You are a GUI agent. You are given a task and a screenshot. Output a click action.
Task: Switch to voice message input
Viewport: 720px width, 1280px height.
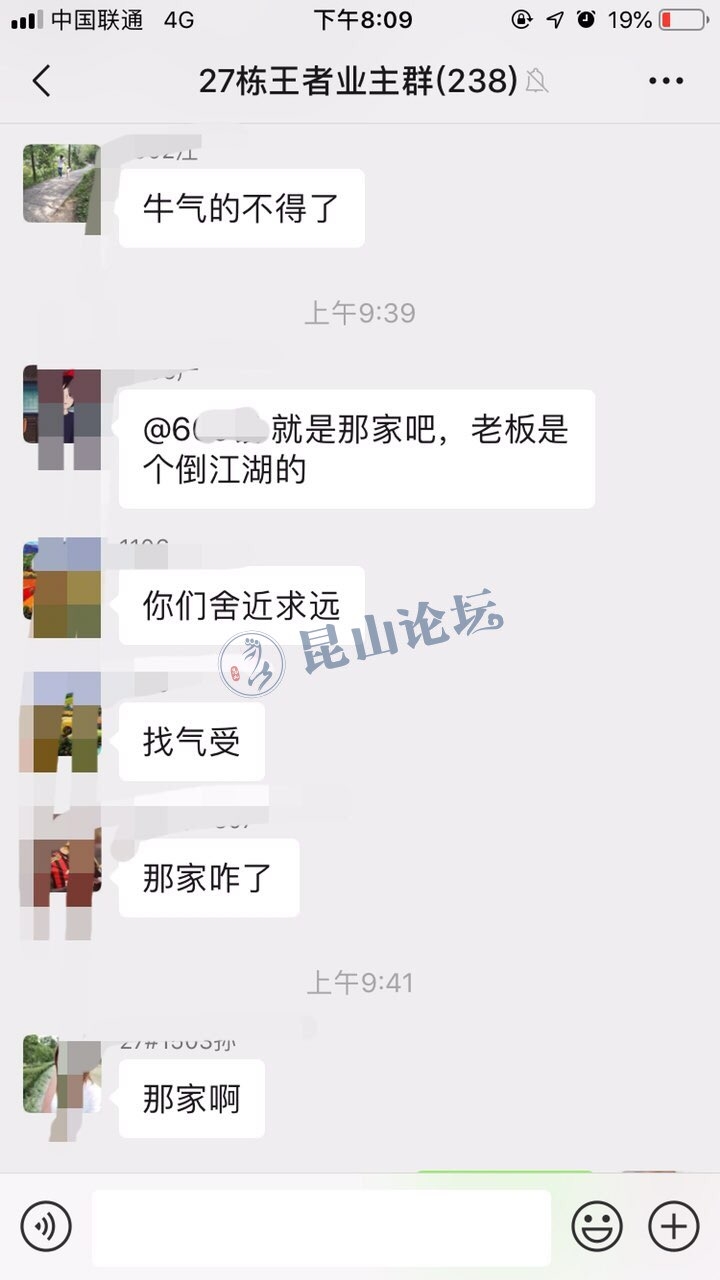(x=46, y=1226)
